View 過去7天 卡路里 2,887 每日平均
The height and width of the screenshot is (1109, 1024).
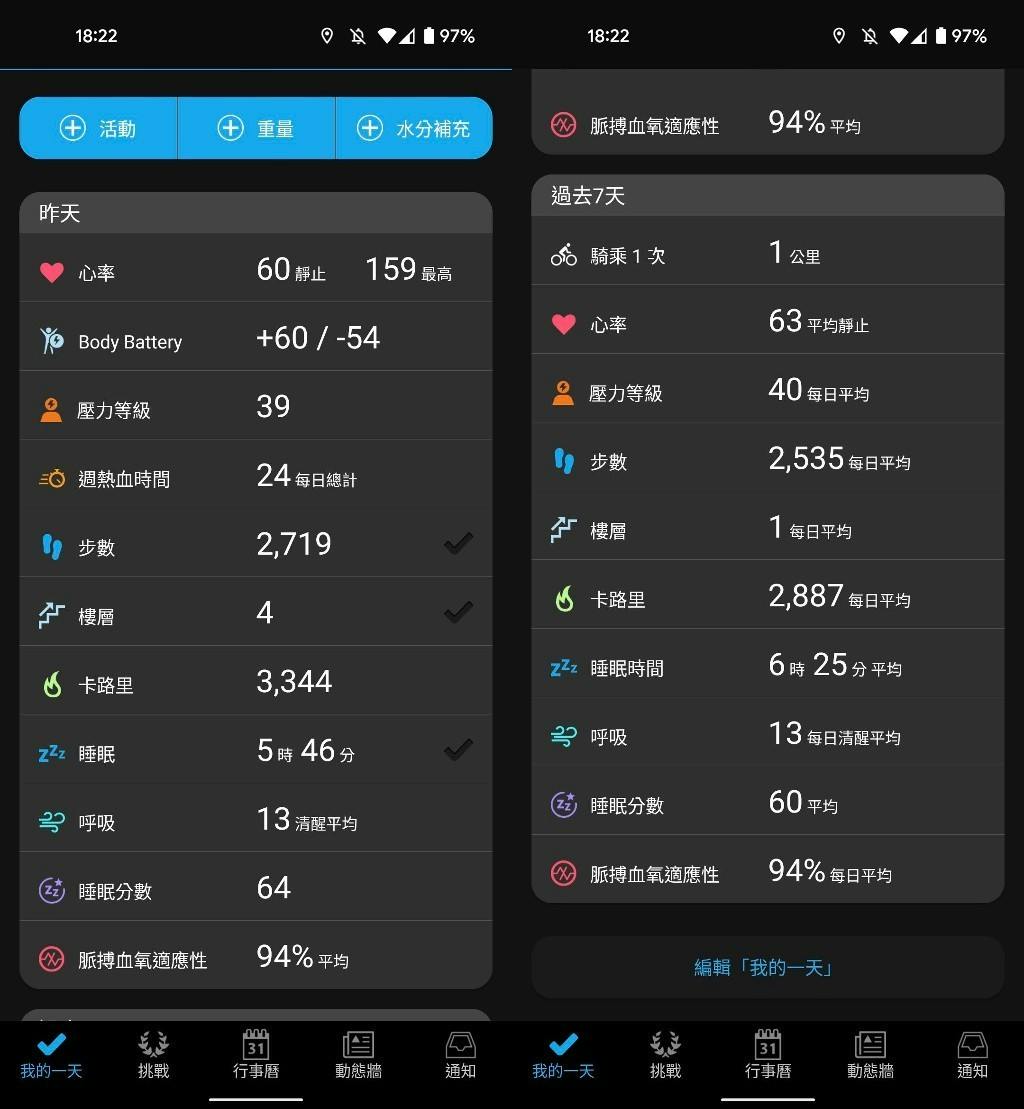tap(767, 598)
